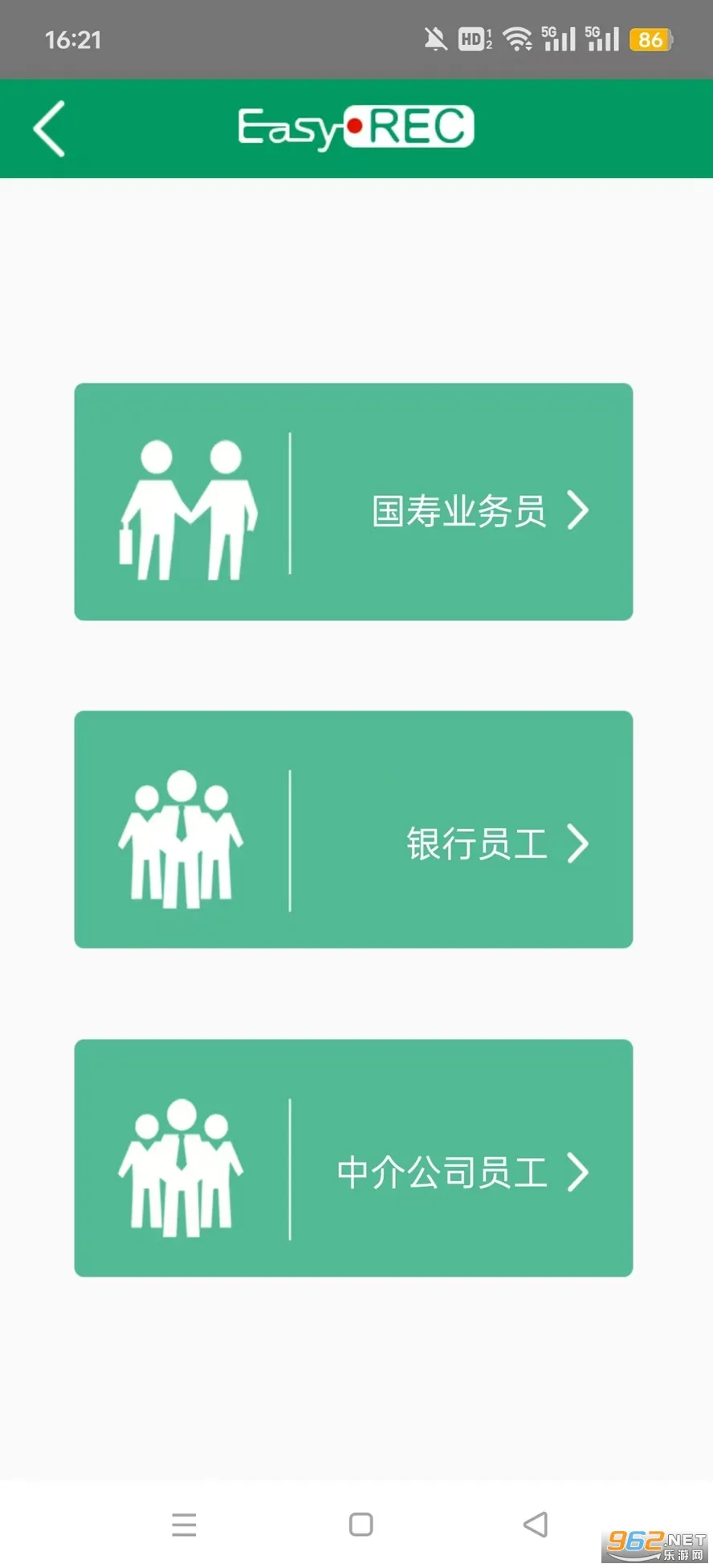
Task: Click the battery level indicator showing 86
Action: (x=652, y=38)
